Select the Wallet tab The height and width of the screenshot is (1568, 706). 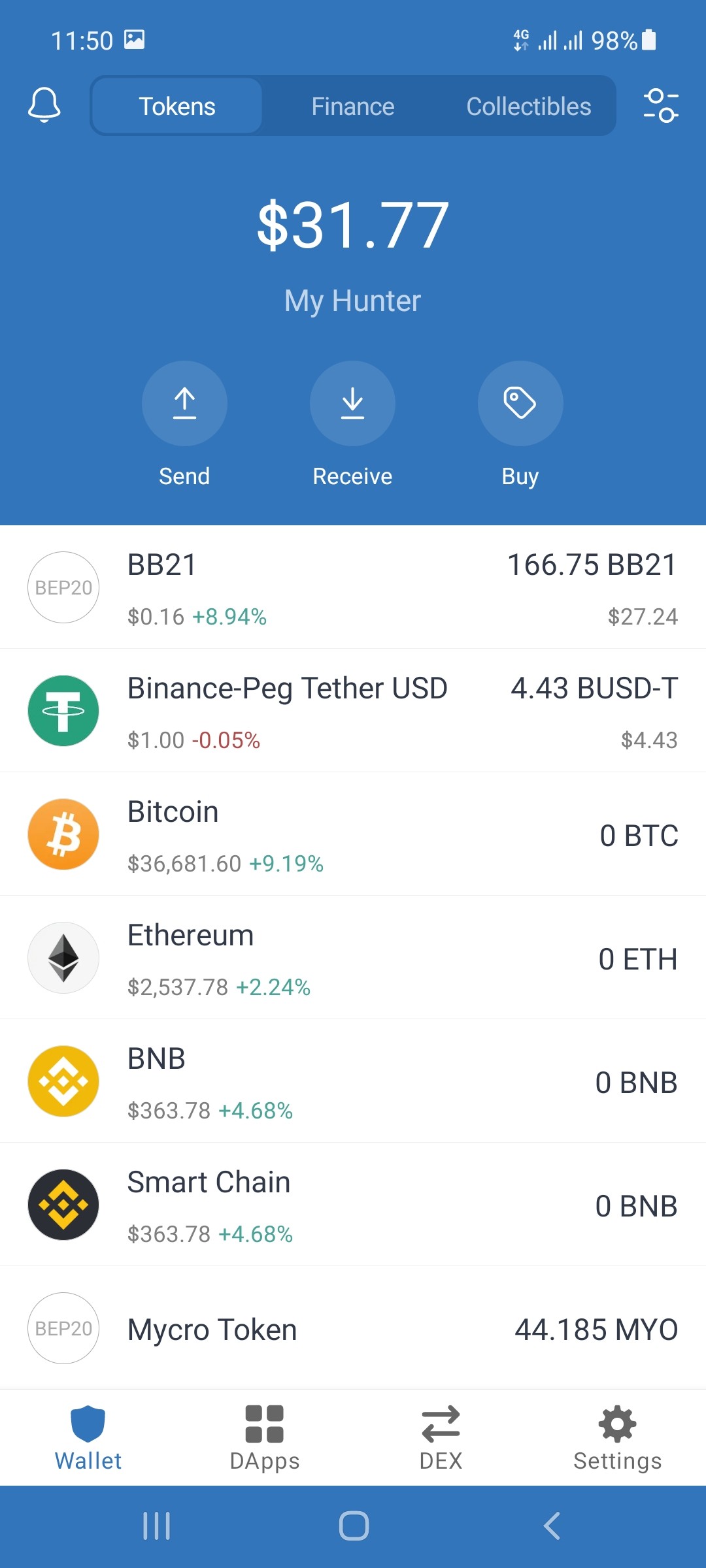pyautogui.click(x=88, y=1437)
